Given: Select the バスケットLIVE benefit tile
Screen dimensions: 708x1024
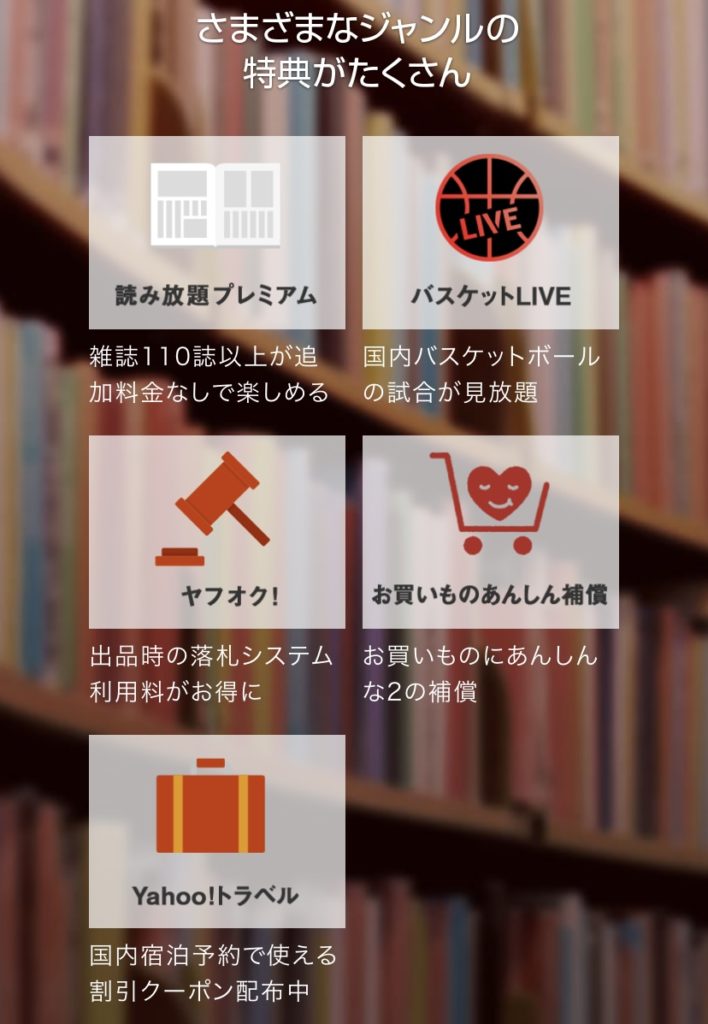Looking at the screenshot, I should coord(490,233).
